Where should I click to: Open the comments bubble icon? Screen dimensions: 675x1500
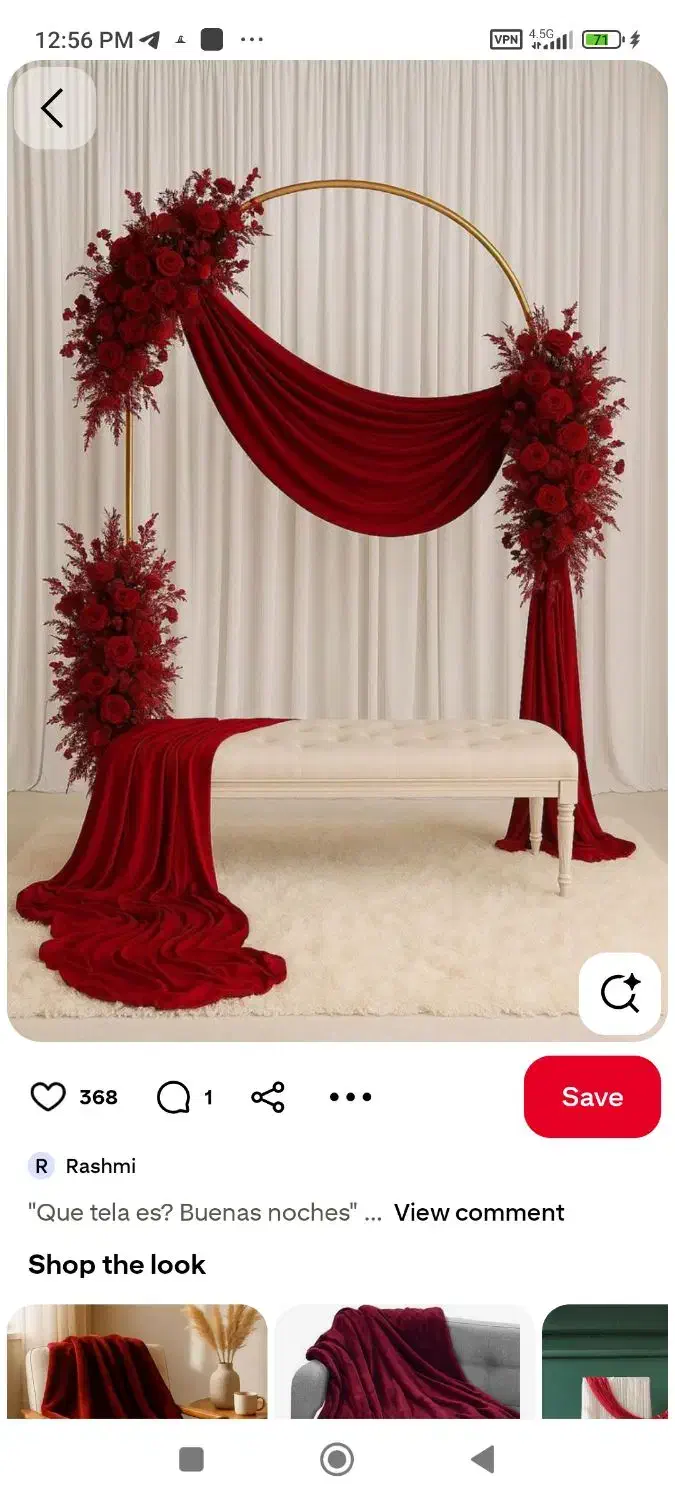(x=173, y=1097)
